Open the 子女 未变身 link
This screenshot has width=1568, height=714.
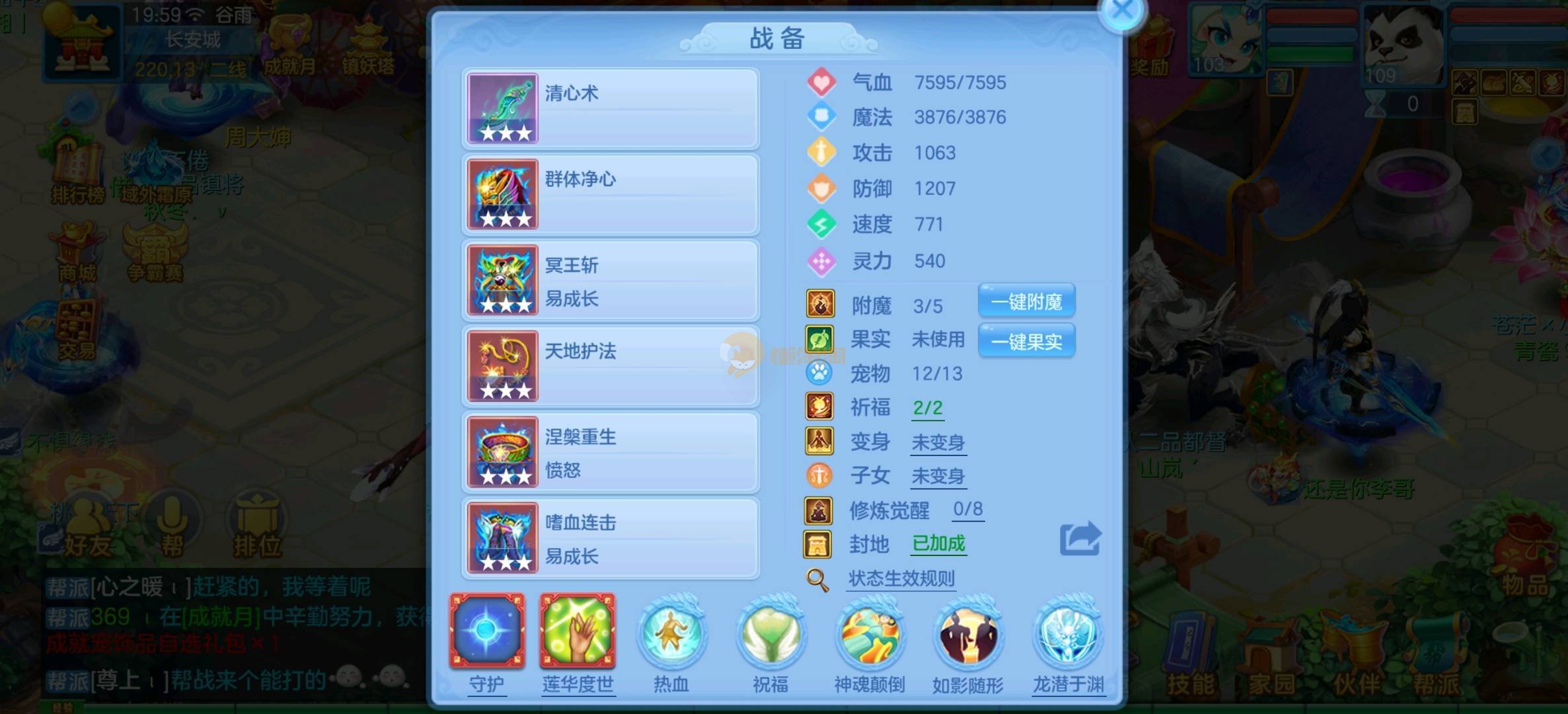pos(938,476)
